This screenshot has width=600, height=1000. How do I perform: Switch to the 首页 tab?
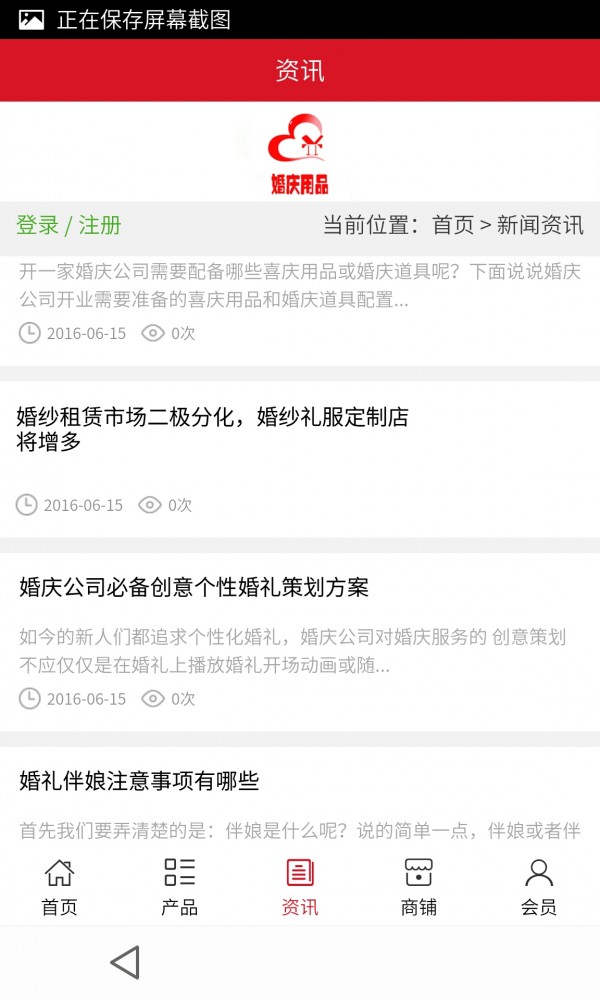(59, 887)
